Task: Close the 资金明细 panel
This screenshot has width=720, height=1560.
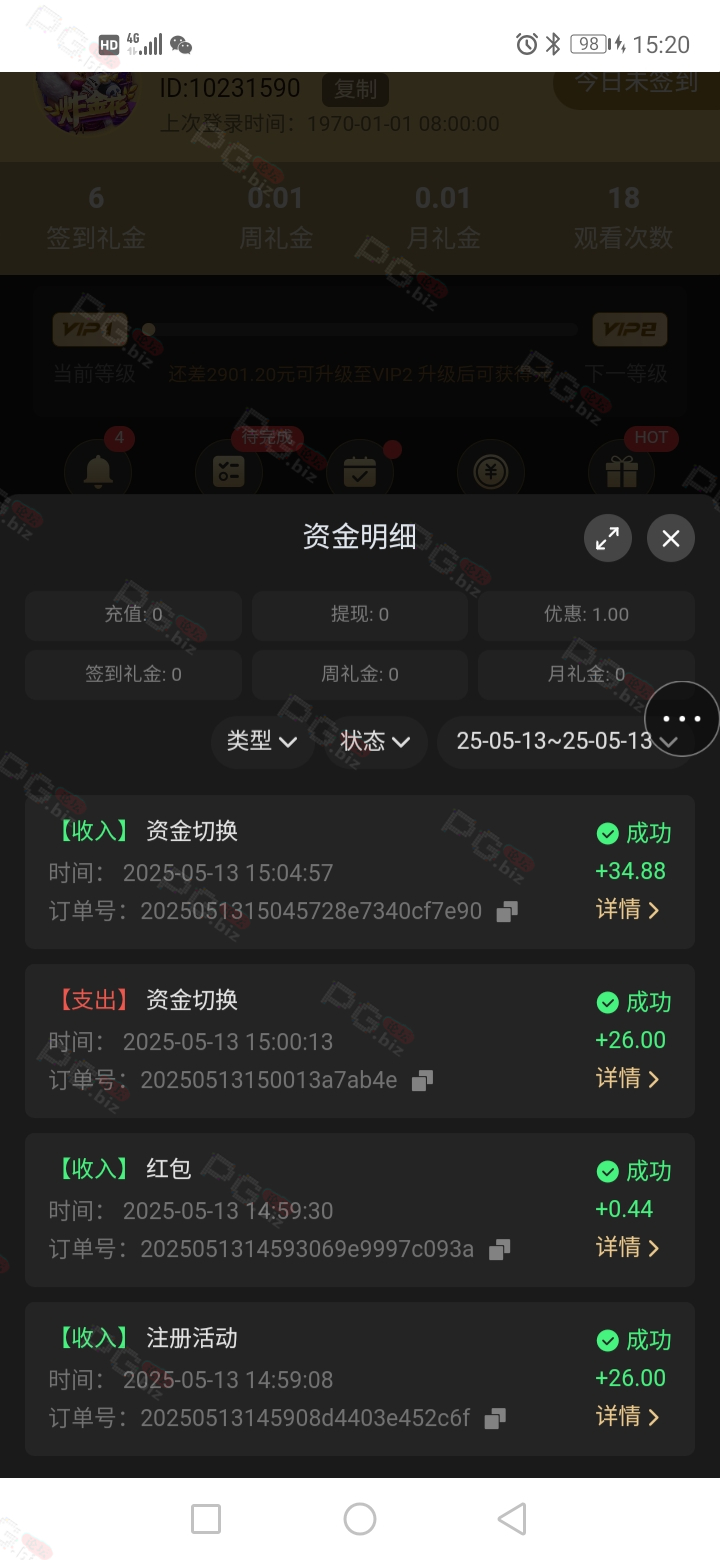Action: pyautogui.click(x=670, y=538)
